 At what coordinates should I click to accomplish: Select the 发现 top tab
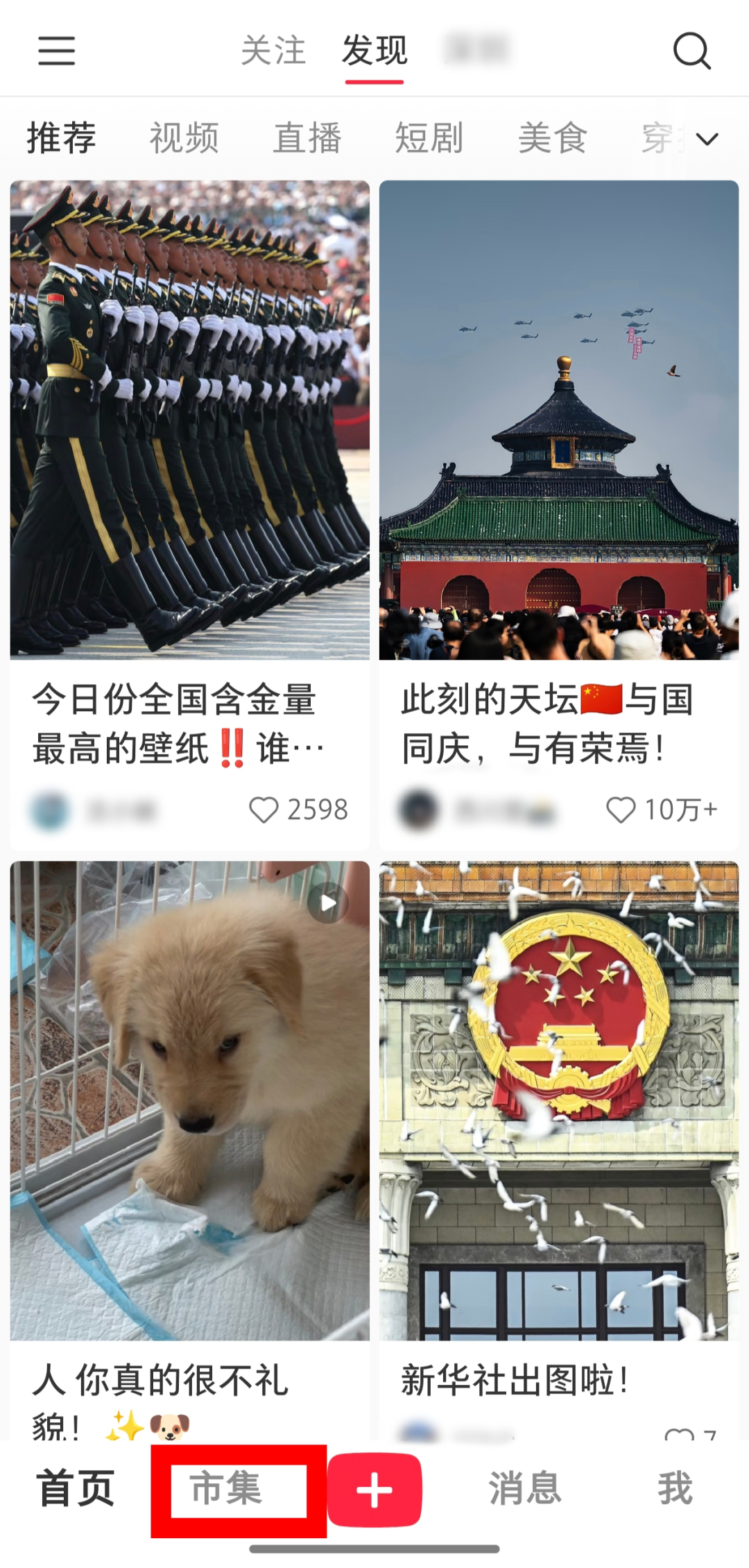coord(374,51)
